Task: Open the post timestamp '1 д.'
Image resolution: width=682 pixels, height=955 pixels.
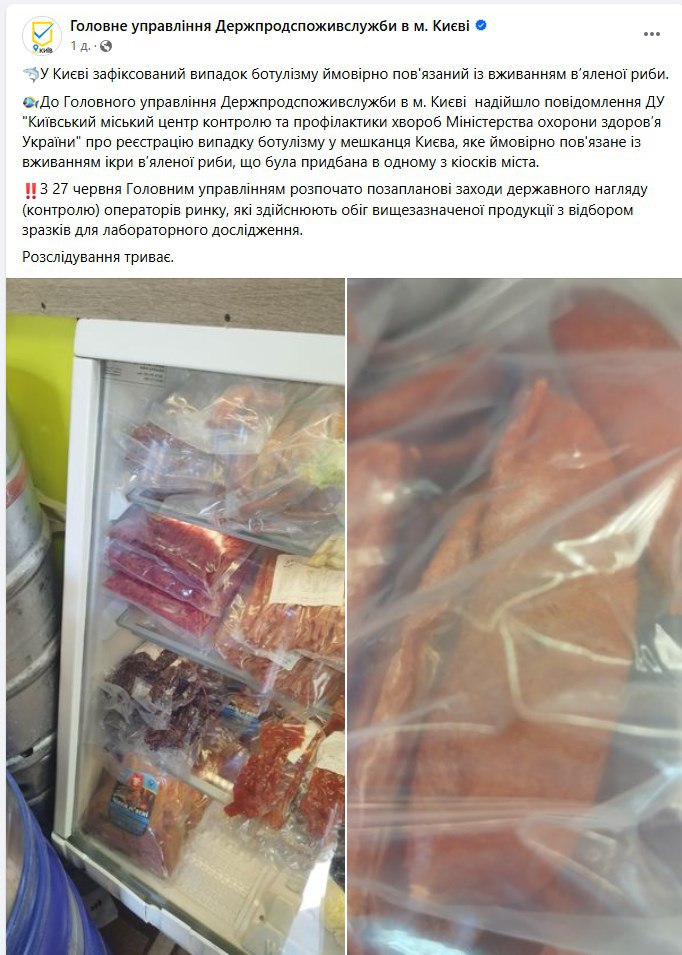Action: tap(81, 46)
